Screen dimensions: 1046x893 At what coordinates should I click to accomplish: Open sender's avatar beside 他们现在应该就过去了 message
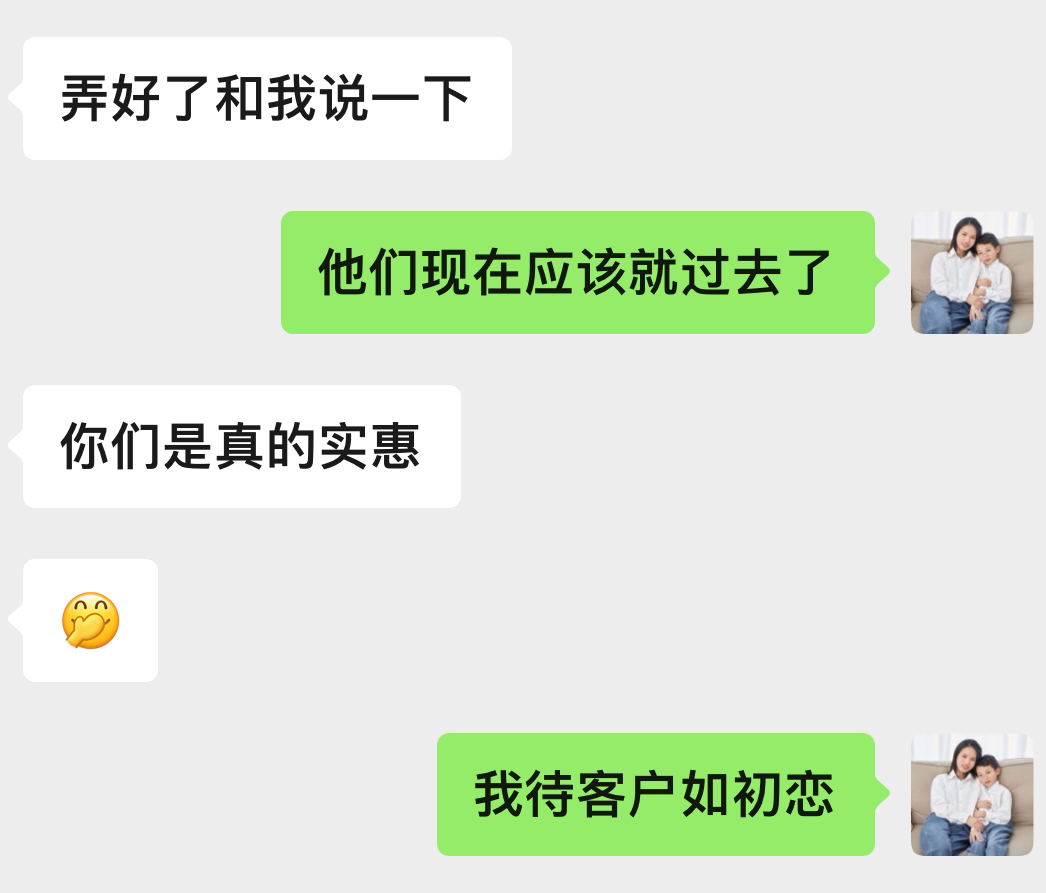(971, 272)
